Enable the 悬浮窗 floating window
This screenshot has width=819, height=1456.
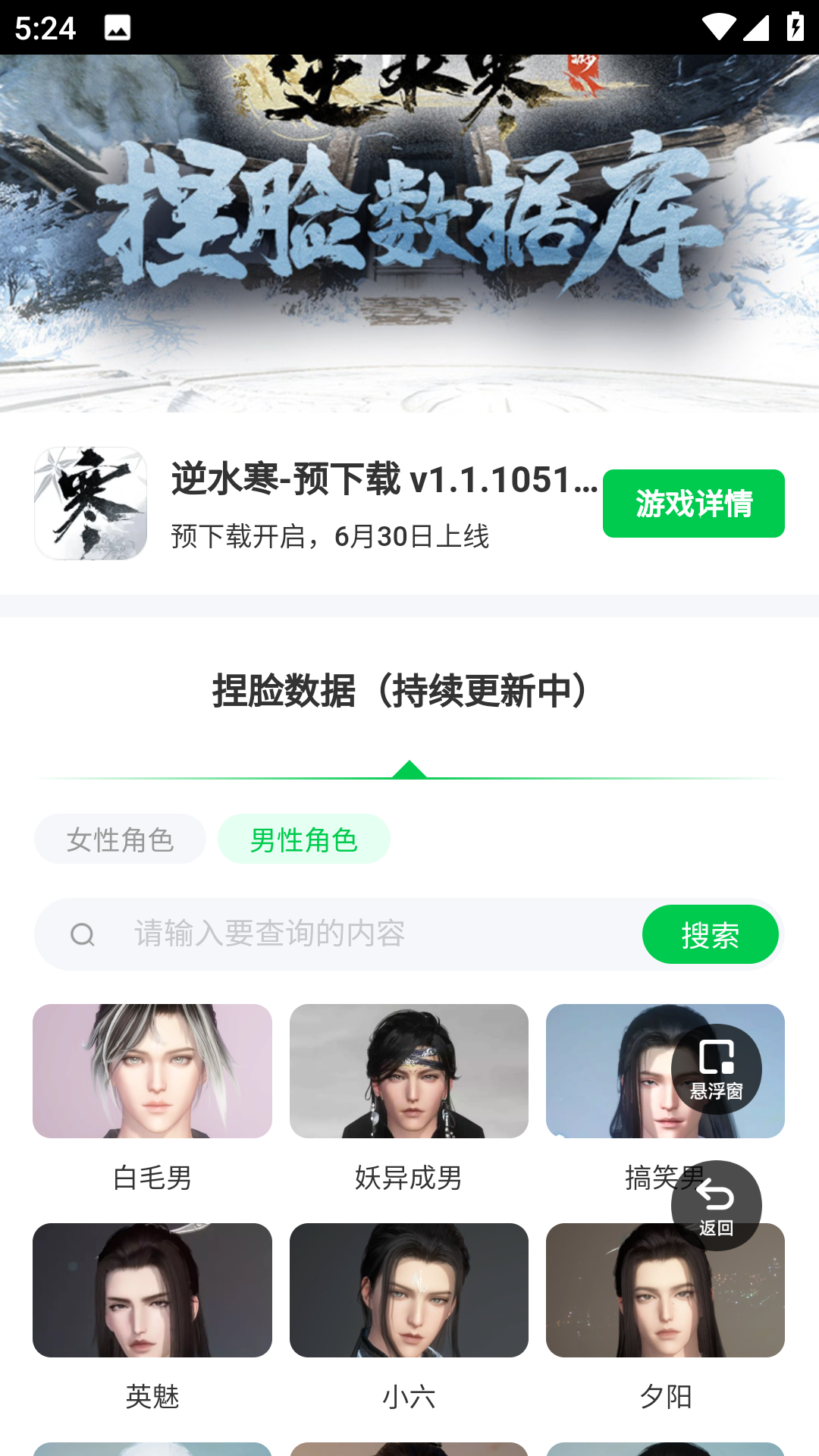click(x=716, y=1068)
